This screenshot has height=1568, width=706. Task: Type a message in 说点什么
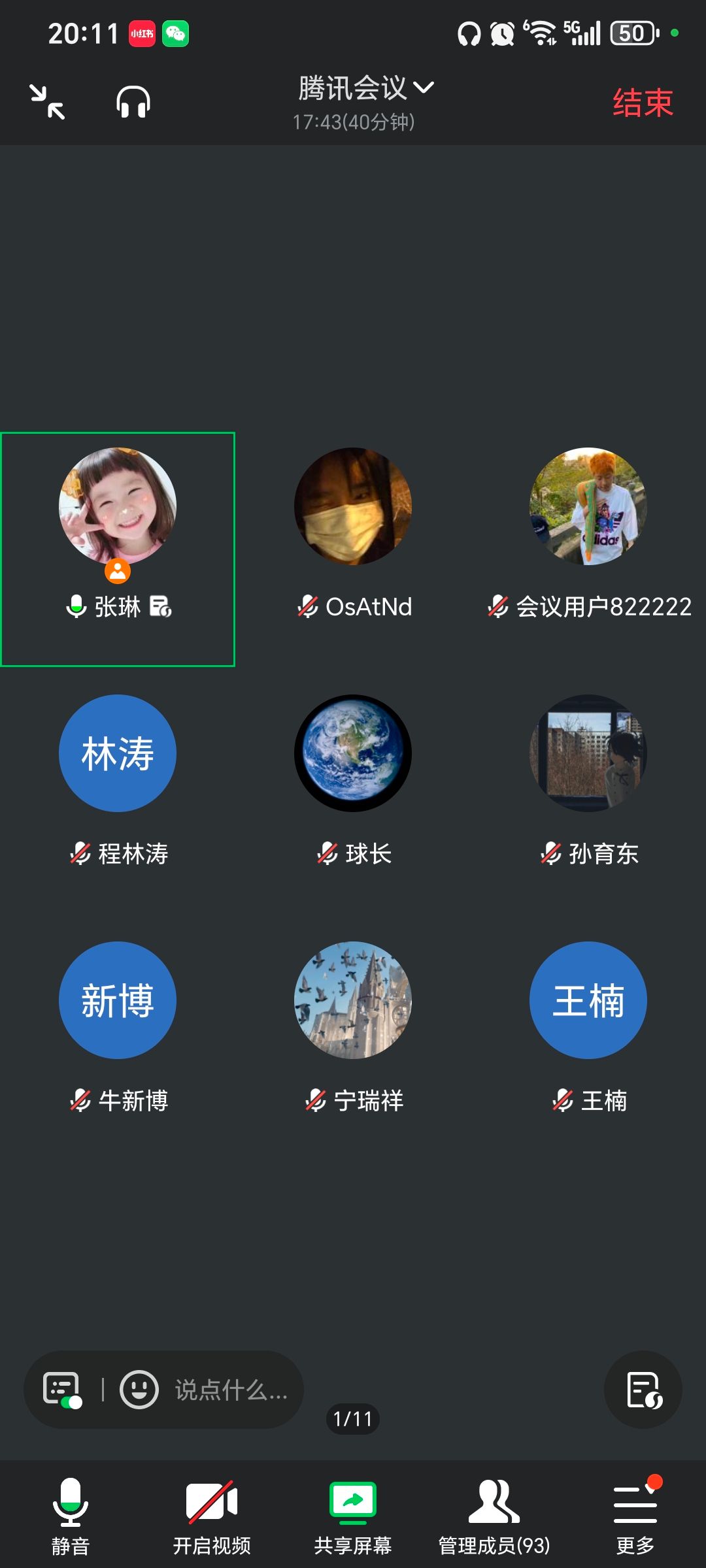coord(231,1390)
